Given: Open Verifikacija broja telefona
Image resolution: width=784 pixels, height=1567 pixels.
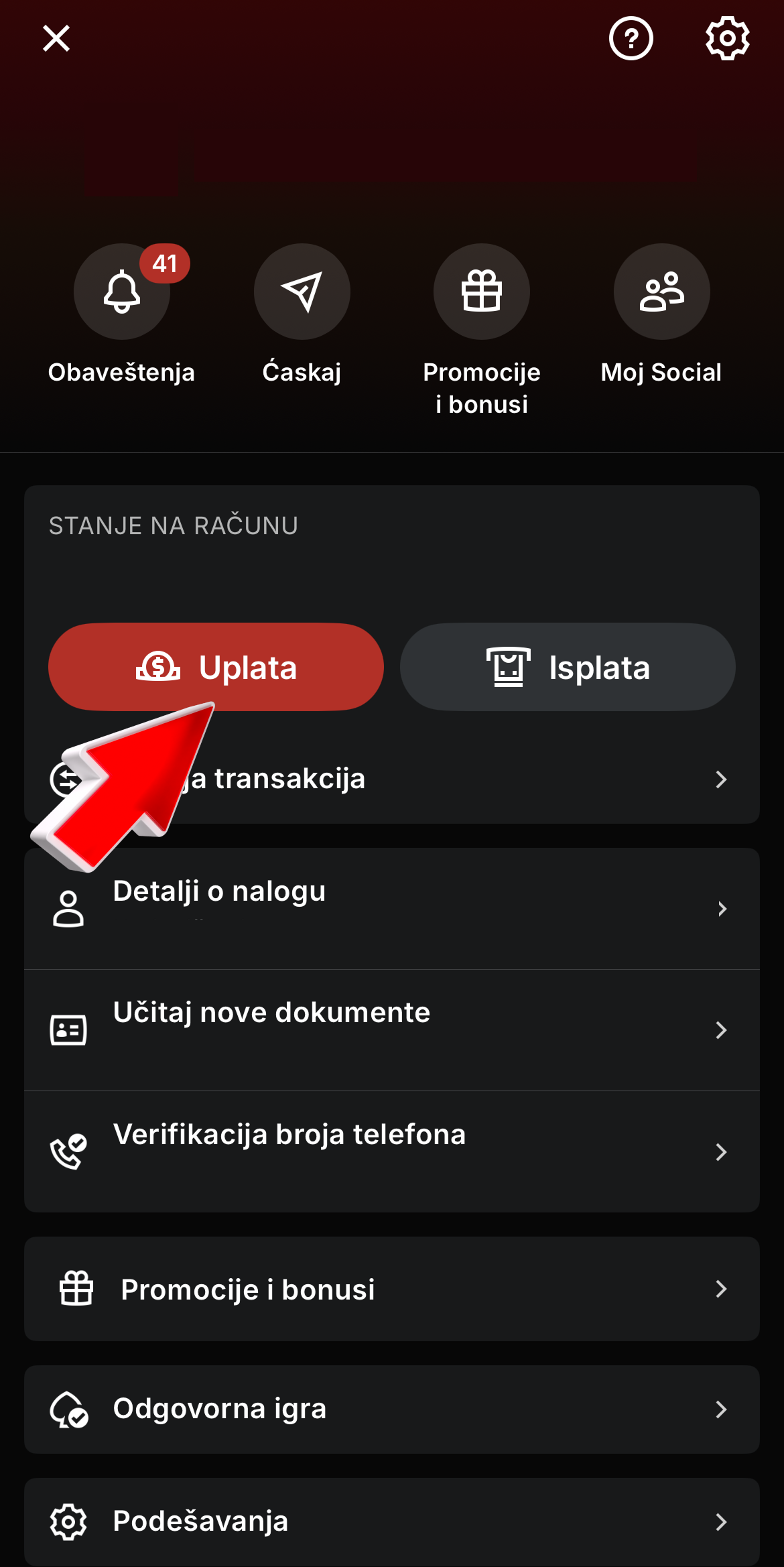Looking at the screenshot, I should (392, 1151).
